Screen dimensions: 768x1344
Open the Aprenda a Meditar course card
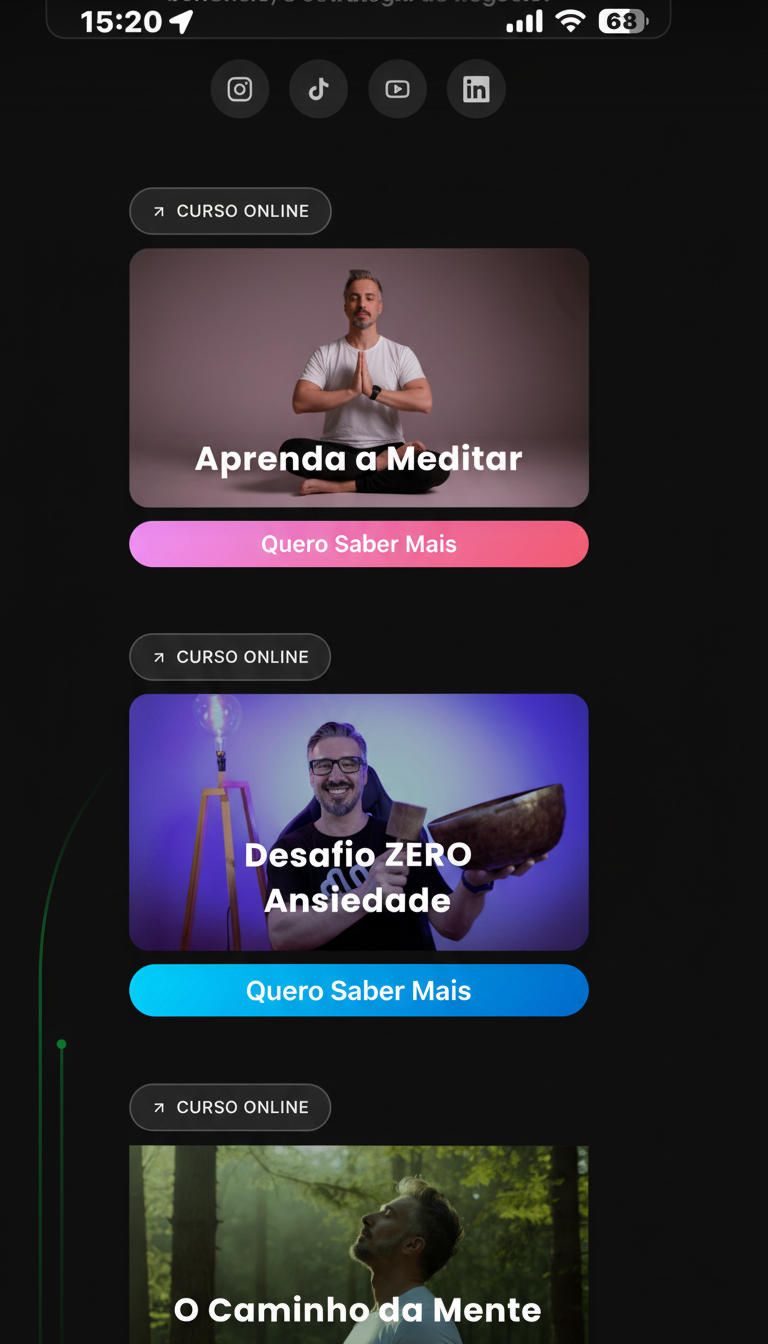(x=359, y=378)
